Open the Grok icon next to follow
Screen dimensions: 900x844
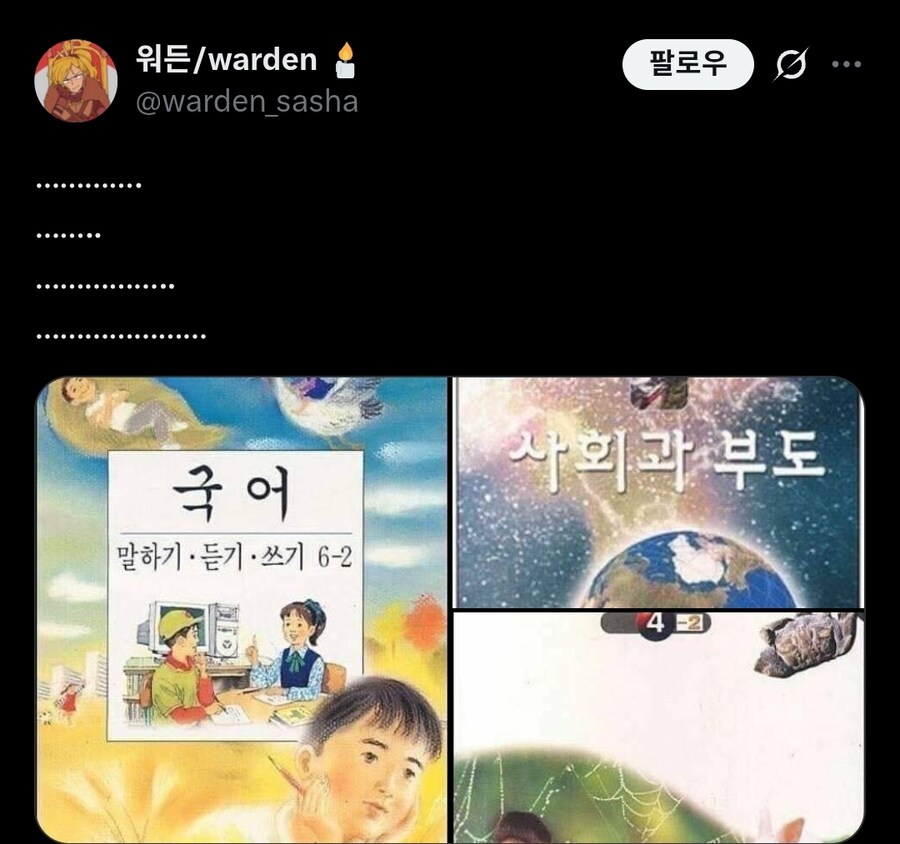click(x=791, y=66)
